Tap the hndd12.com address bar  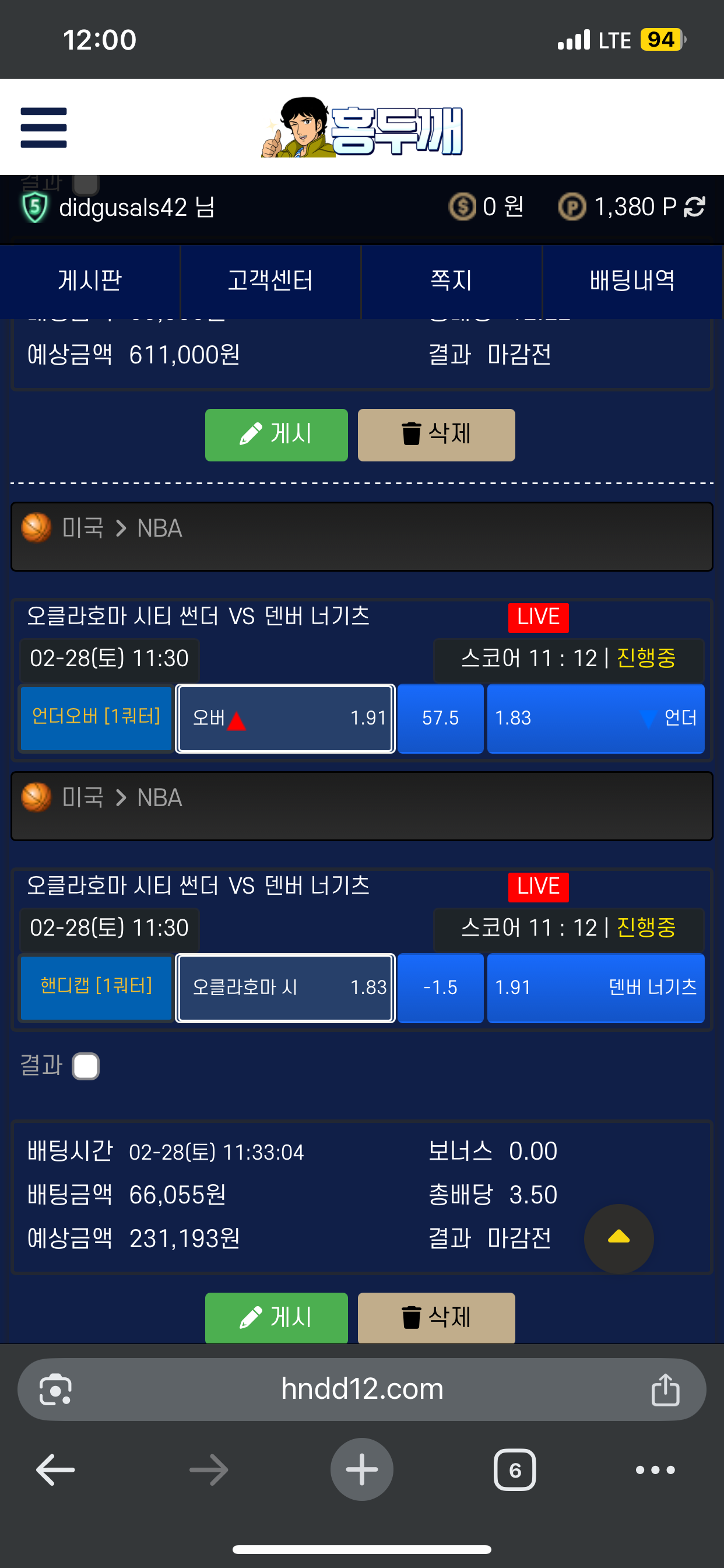coord(361,1389)
